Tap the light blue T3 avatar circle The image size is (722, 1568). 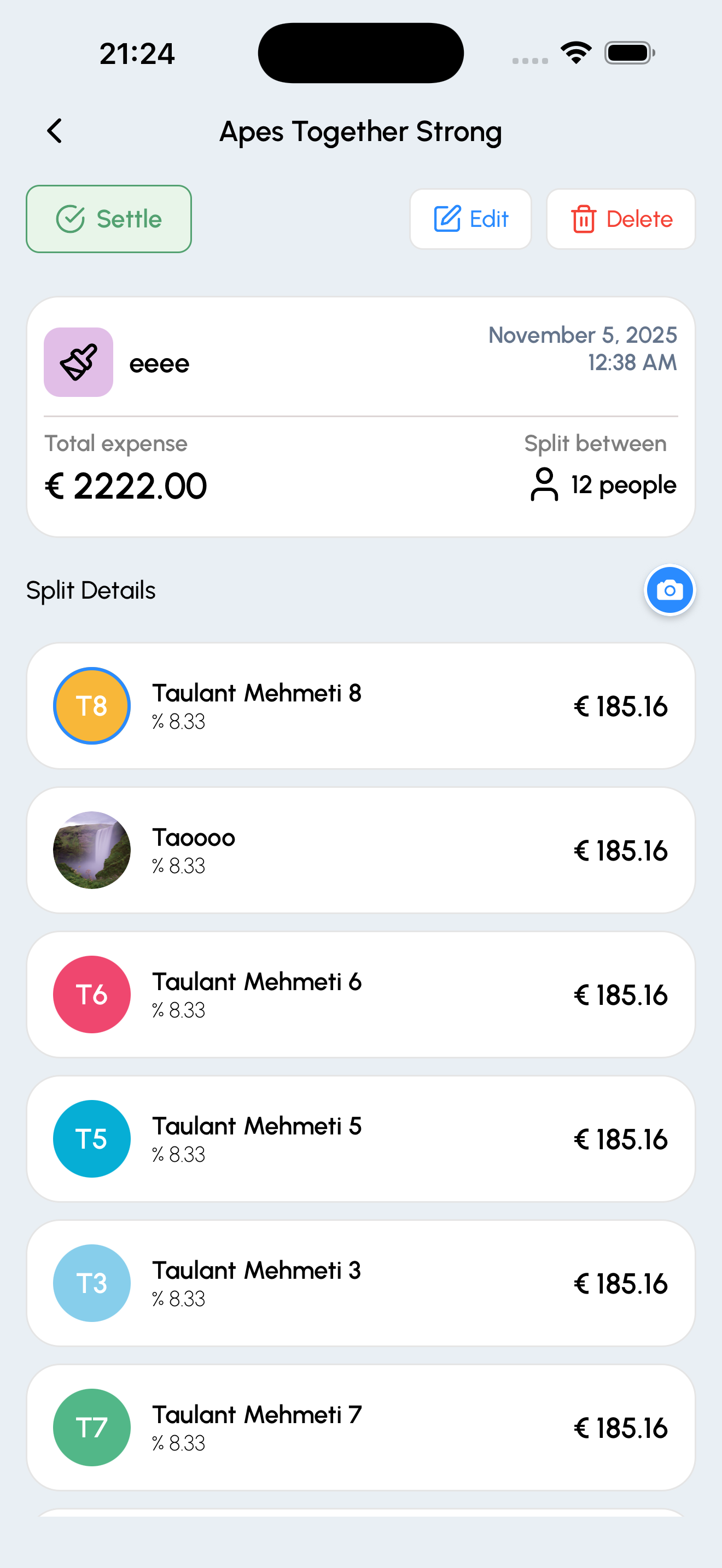click(91, 1283)
